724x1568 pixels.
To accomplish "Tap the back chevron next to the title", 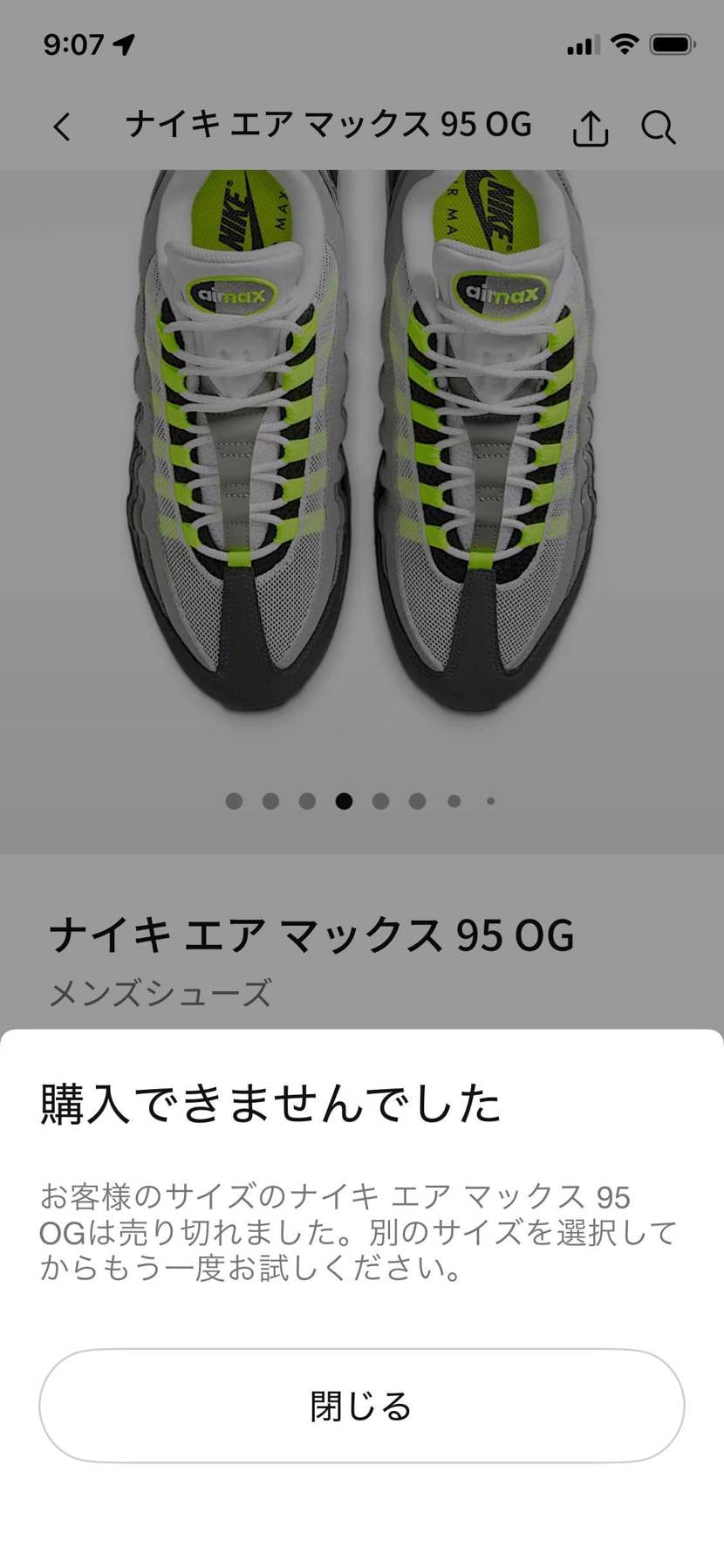I will (x=61, y=127).
